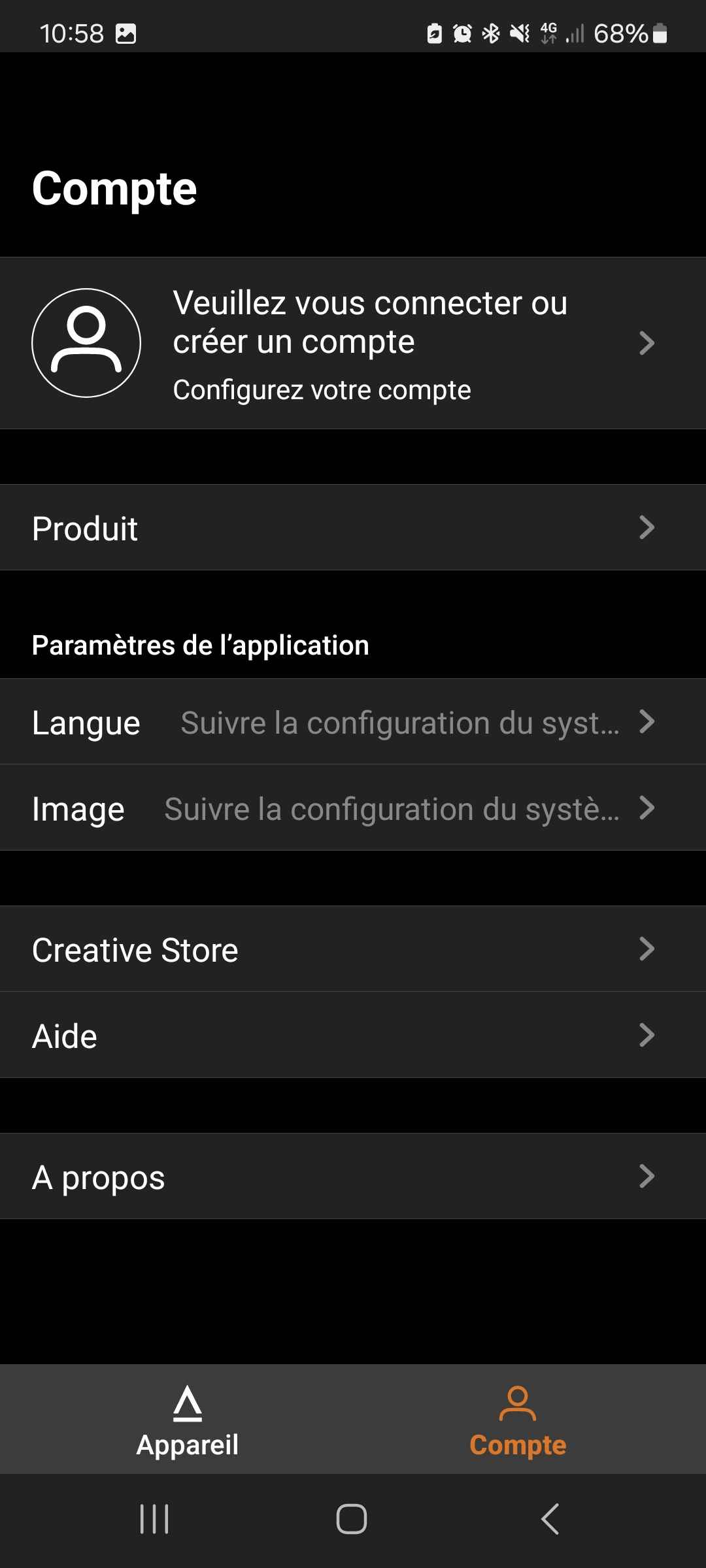The width and height of the screenshot is (706, 1568).
Task: Open the Aide section
Action: point(353,1035)
